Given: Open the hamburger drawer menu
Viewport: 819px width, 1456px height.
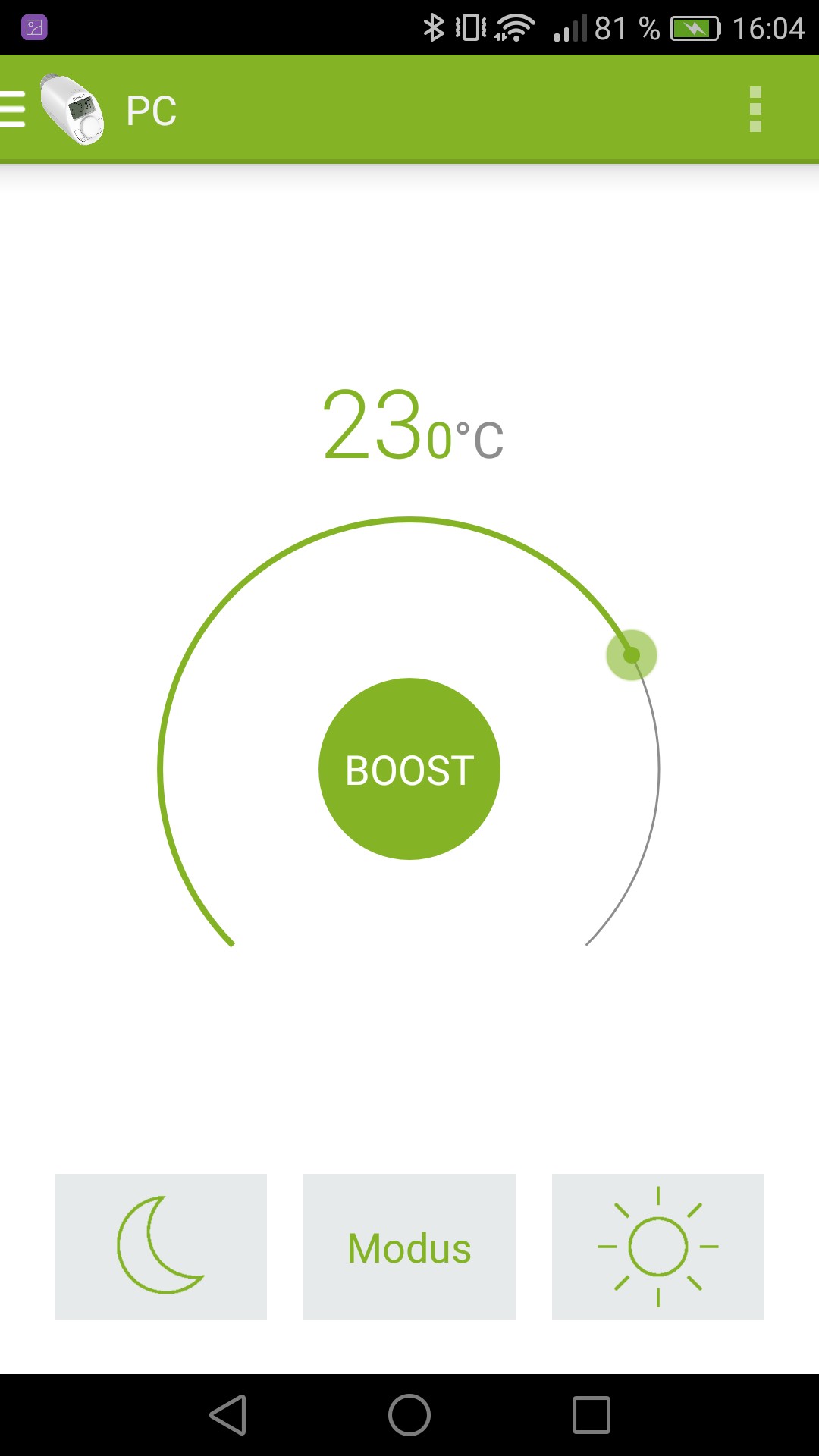Looking at the screenshot, I should point(13,109).
